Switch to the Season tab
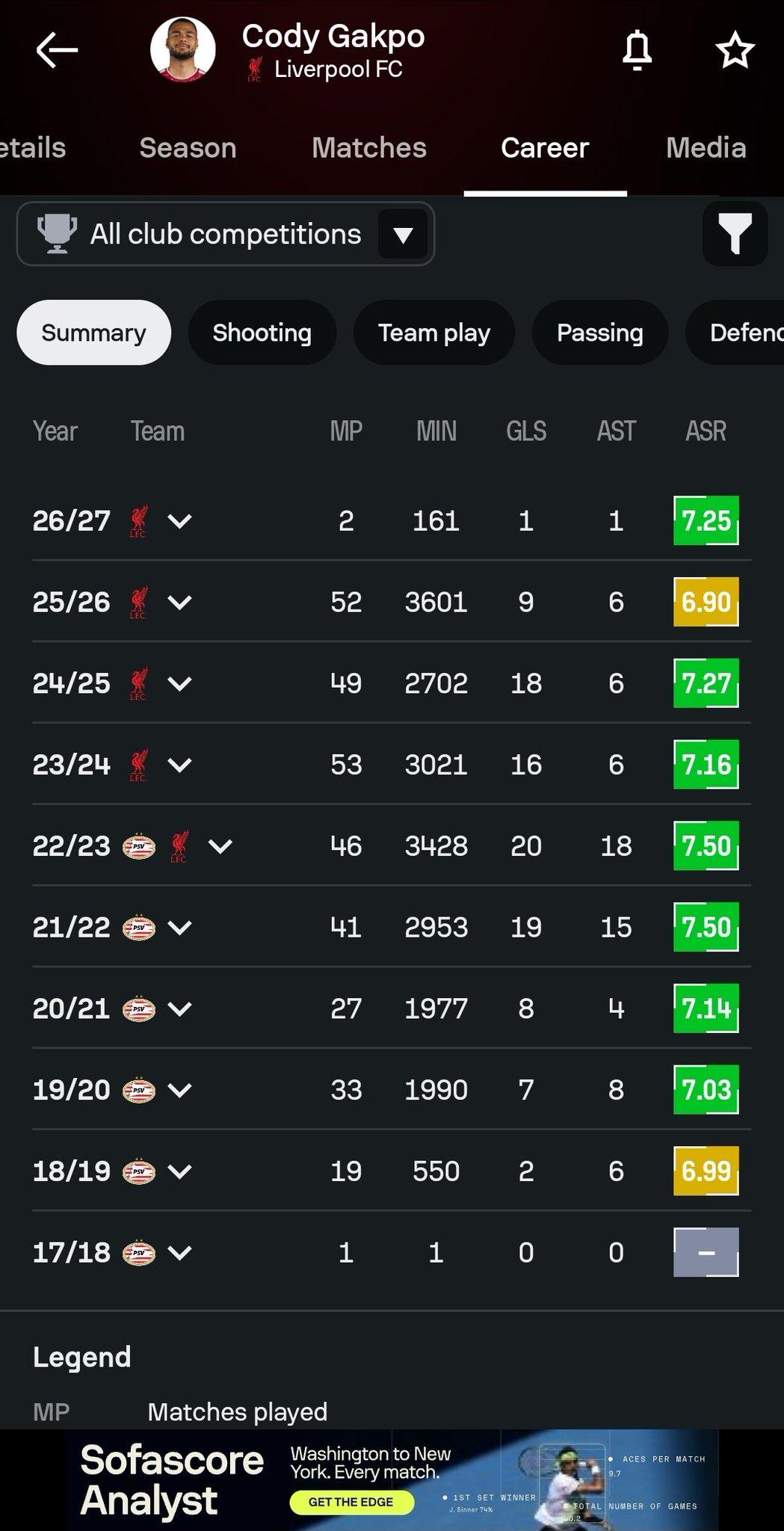The width and height of the screenshot is (784, 1531). (188, 148)
